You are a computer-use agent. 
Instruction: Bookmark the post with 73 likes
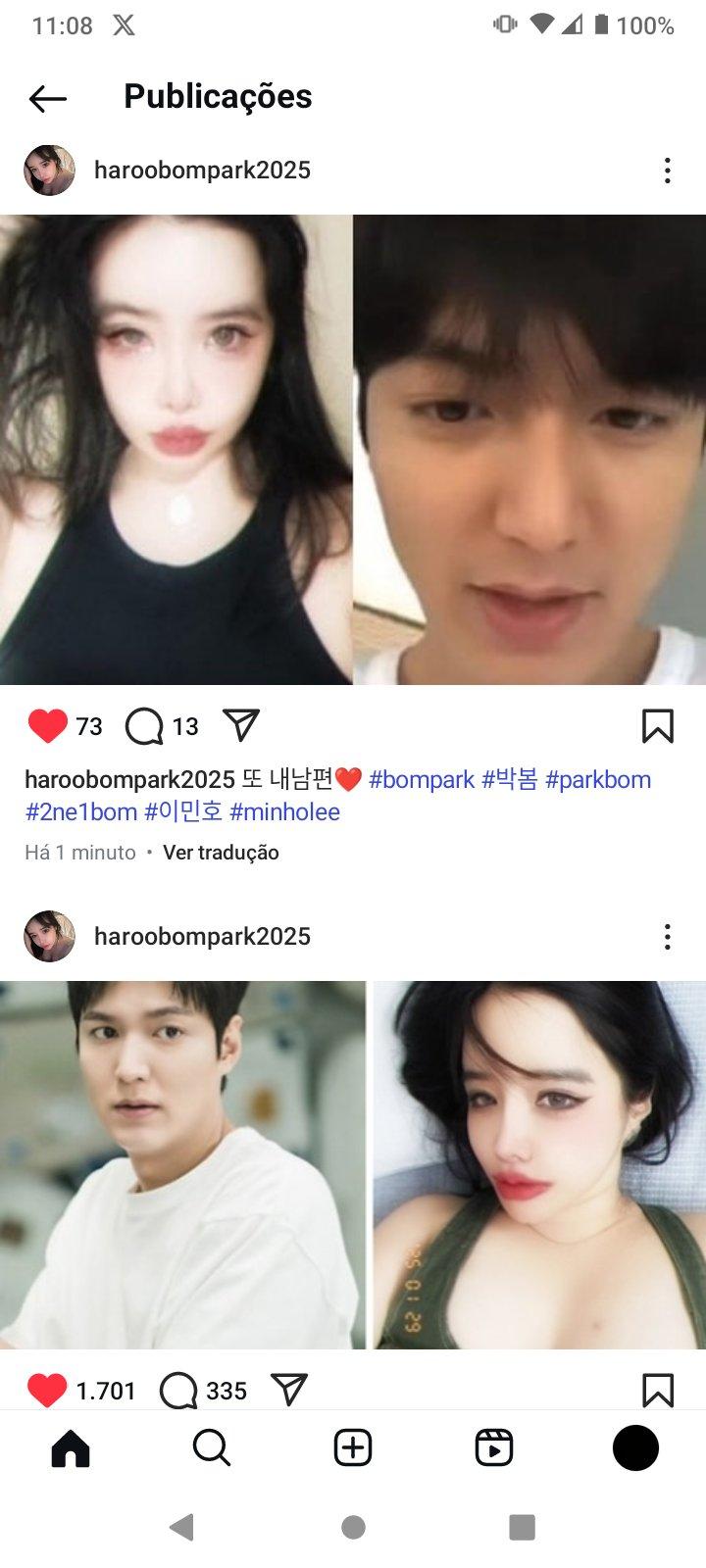657,726
